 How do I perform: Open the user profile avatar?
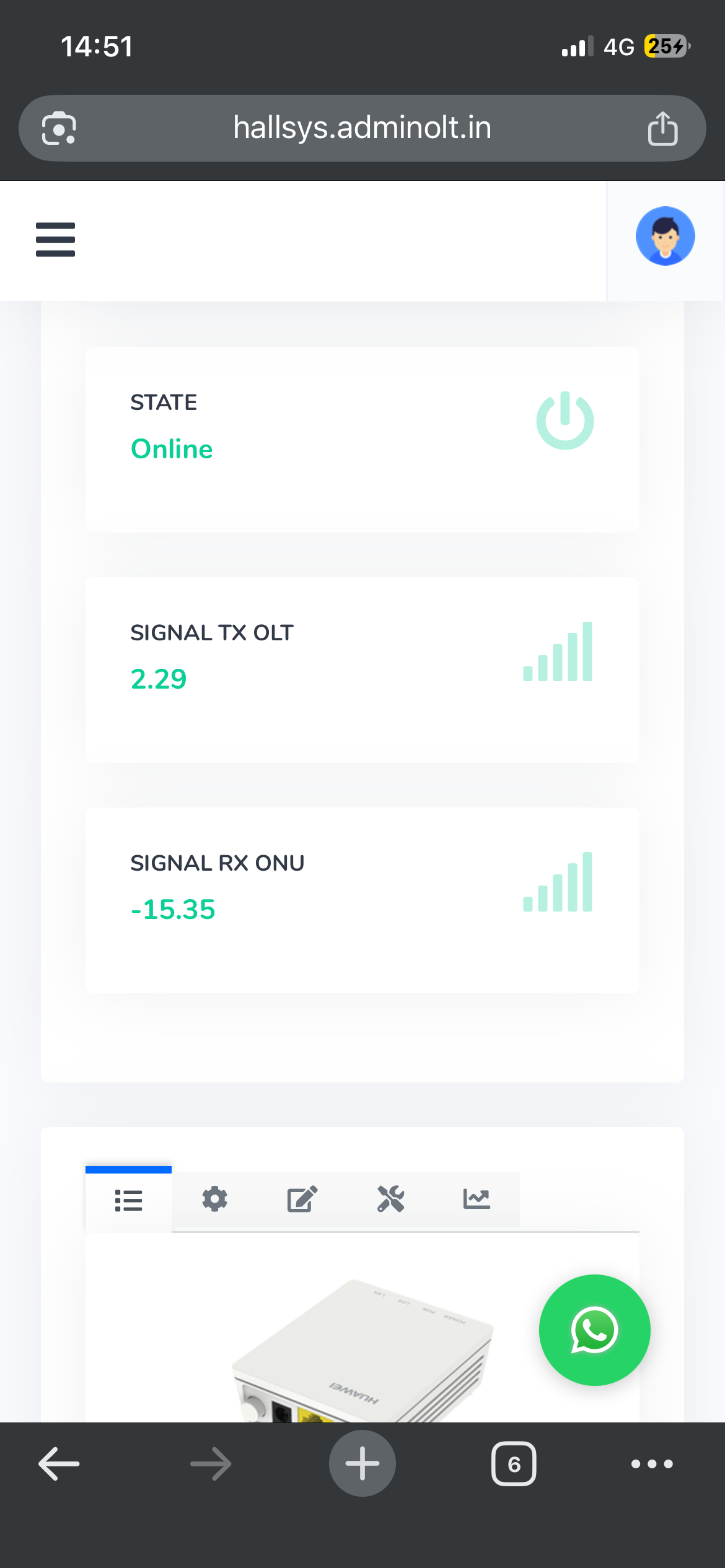[665, 236]
